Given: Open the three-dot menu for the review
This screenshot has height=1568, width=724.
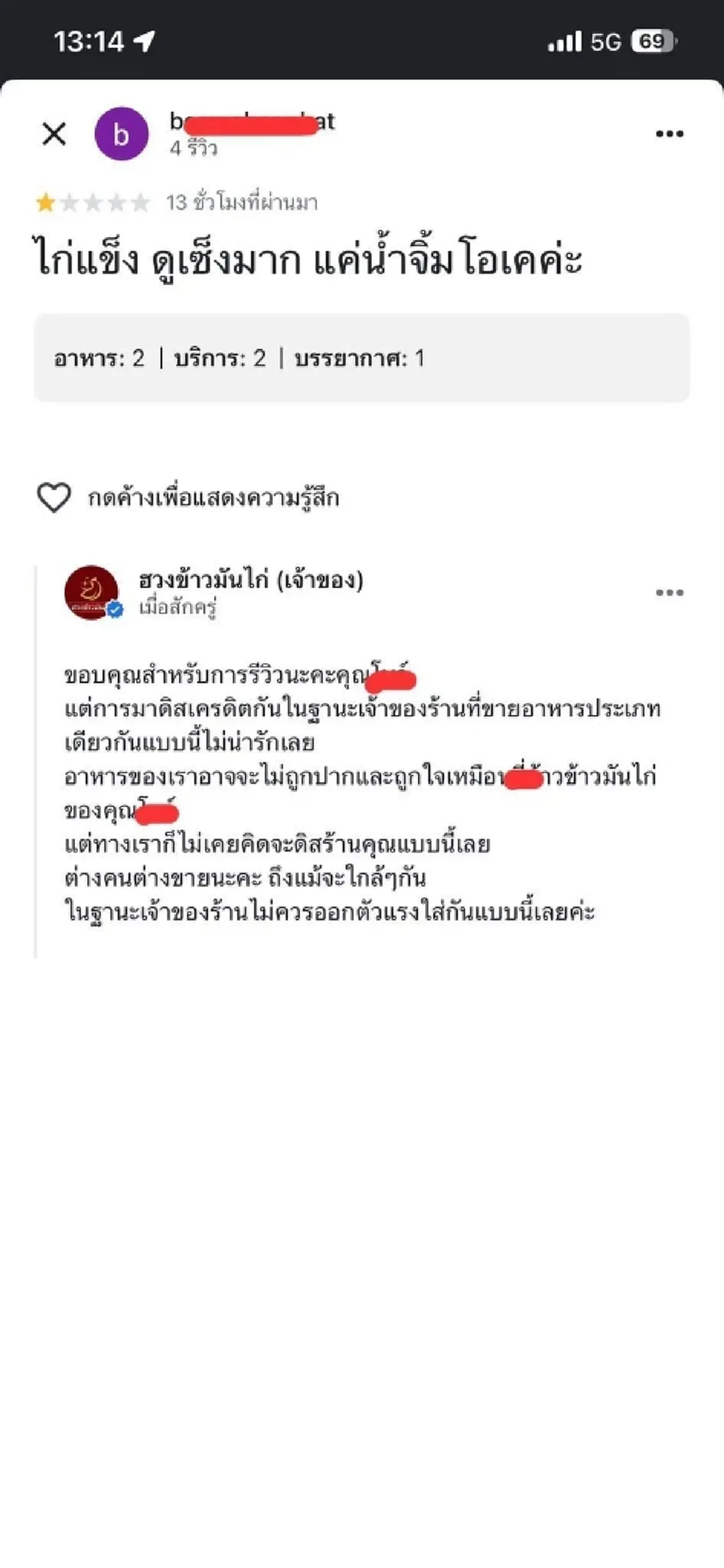Looking at the screenshot, I should click(668, 133).
